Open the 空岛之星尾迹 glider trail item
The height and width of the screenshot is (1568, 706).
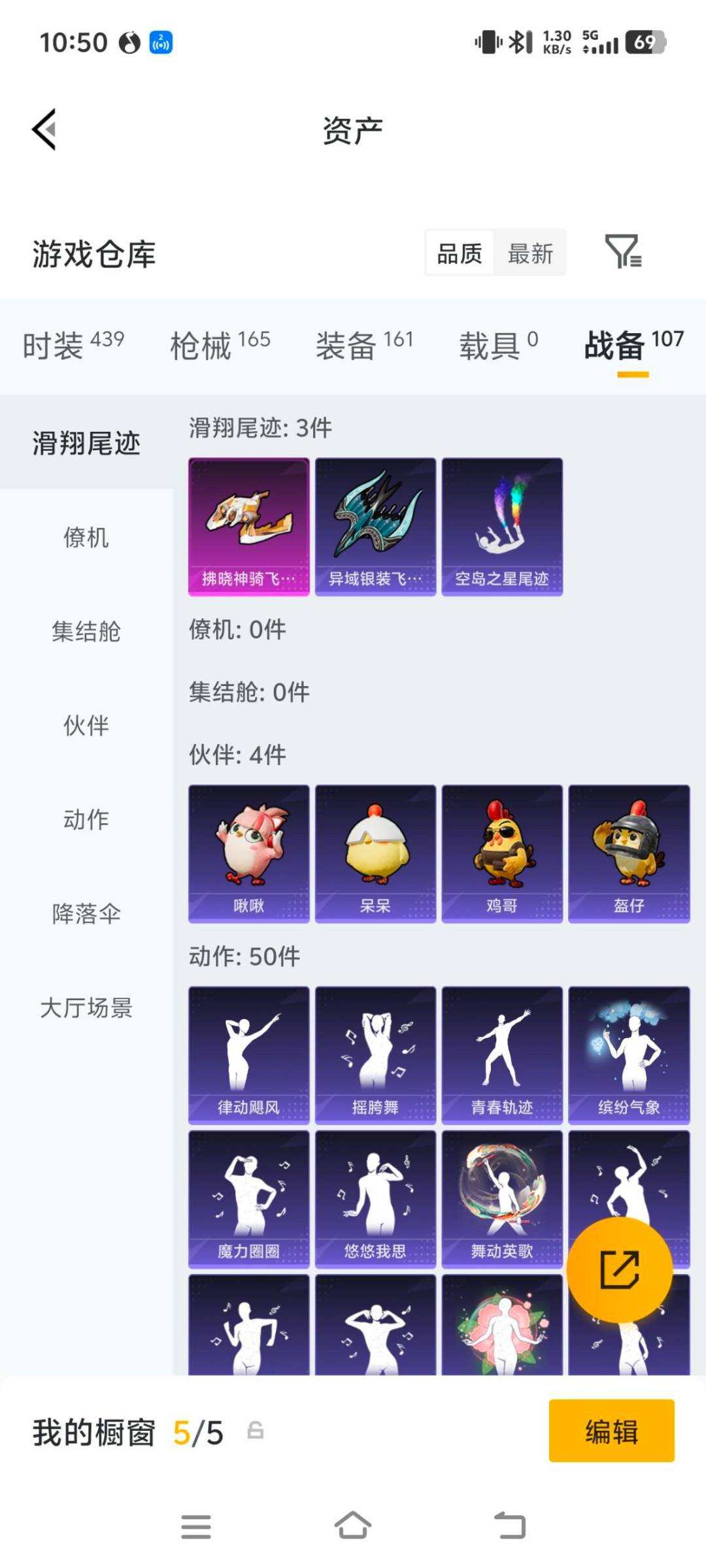tap(502, 526)
